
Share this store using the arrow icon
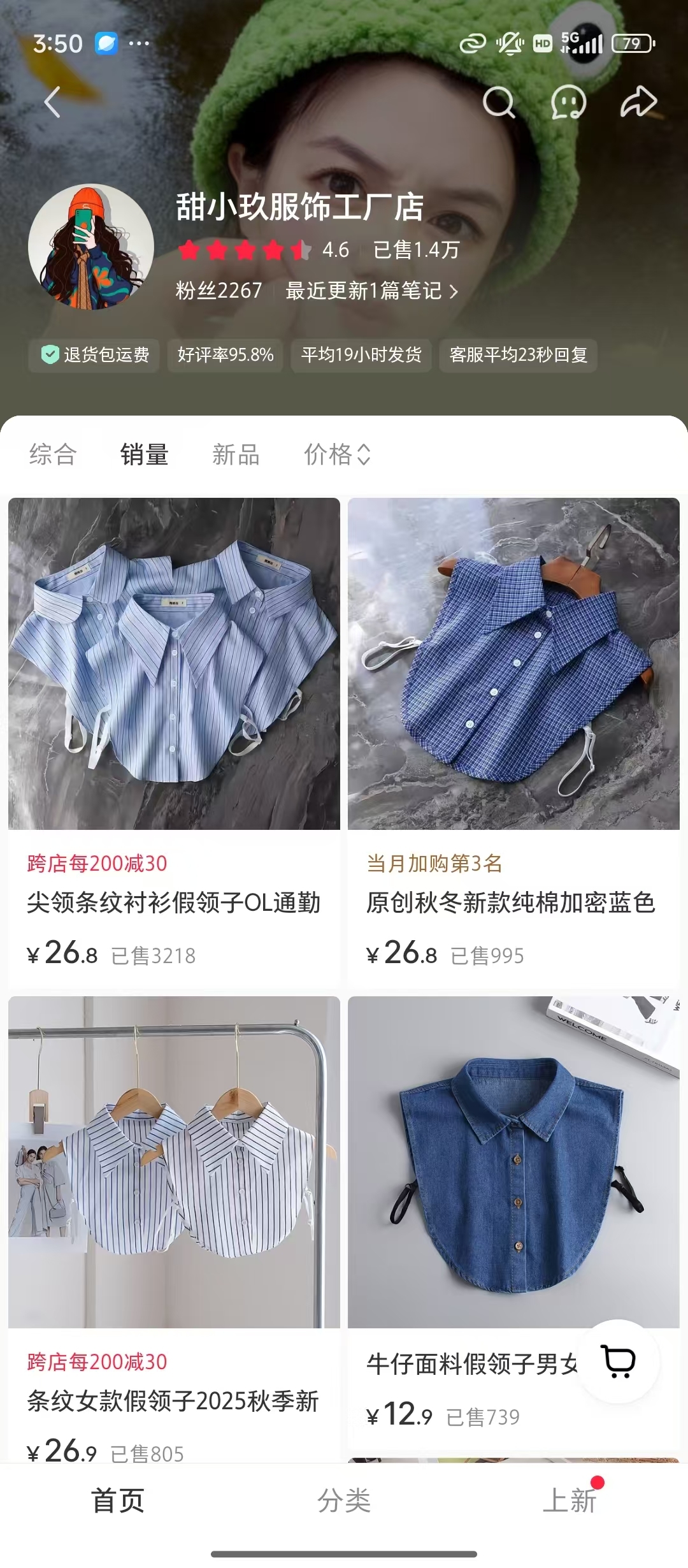click(638, 102)
